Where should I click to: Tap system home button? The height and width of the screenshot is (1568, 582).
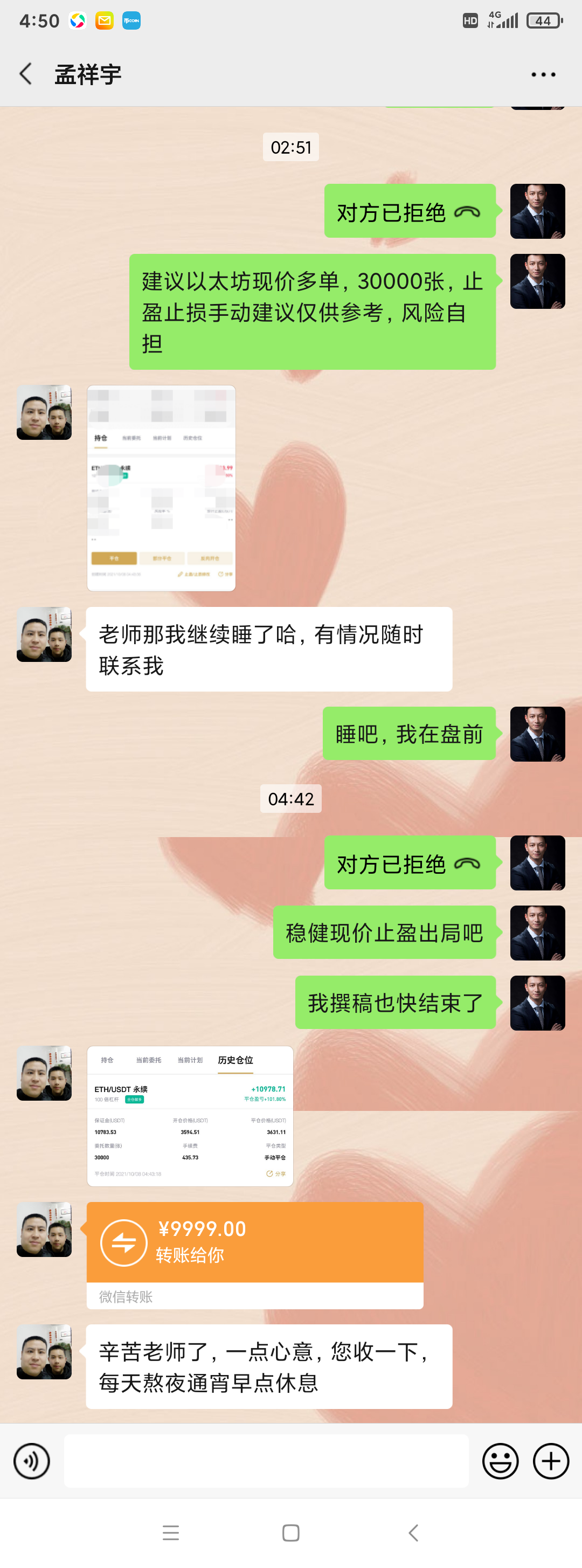coord(291,1532)
